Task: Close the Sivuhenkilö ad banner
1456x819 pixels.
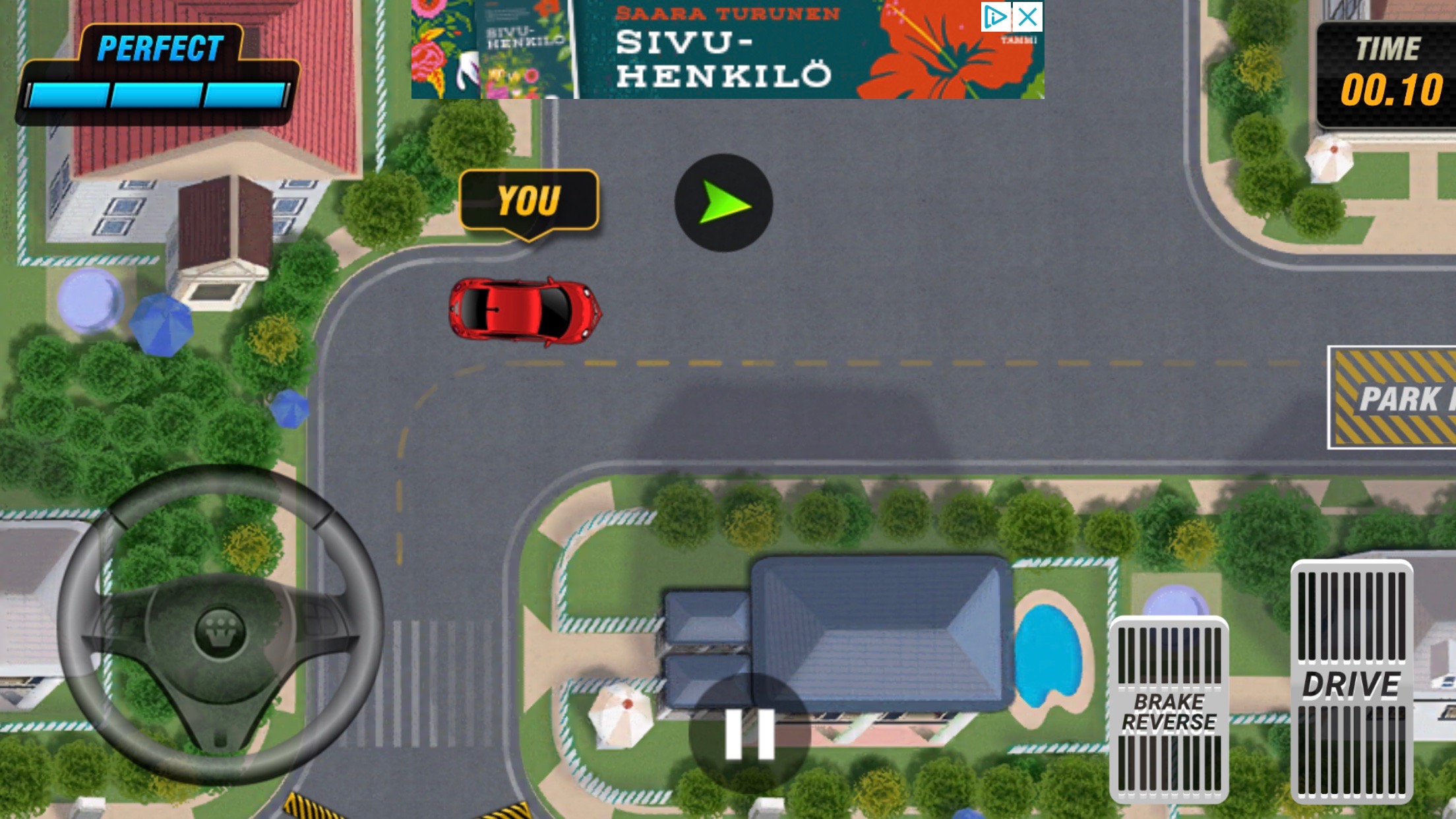Action: click(x=1028, y=17)
